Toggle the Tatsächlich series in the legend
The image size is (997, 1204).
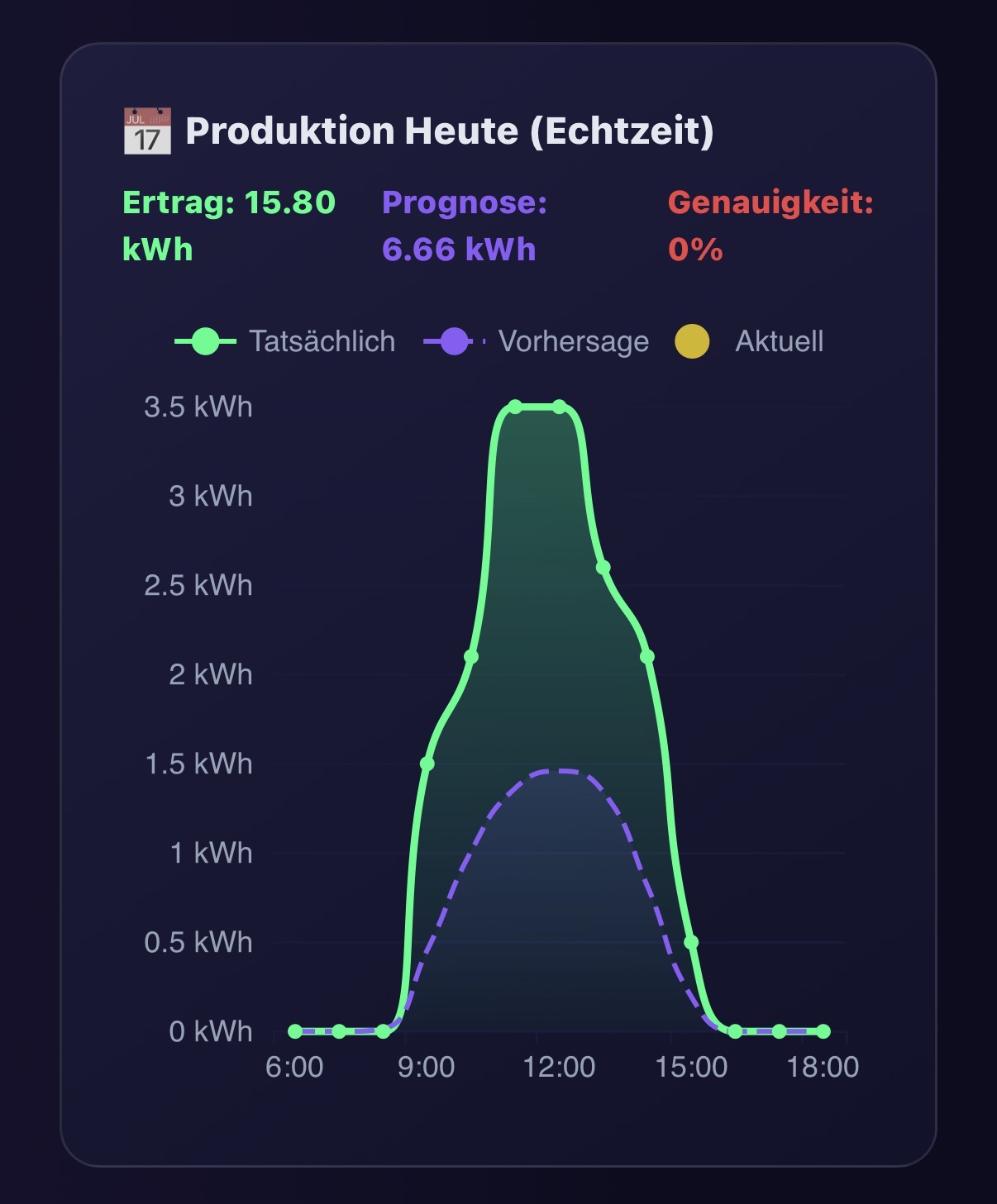pyautogui.click(x=285, y=341)
